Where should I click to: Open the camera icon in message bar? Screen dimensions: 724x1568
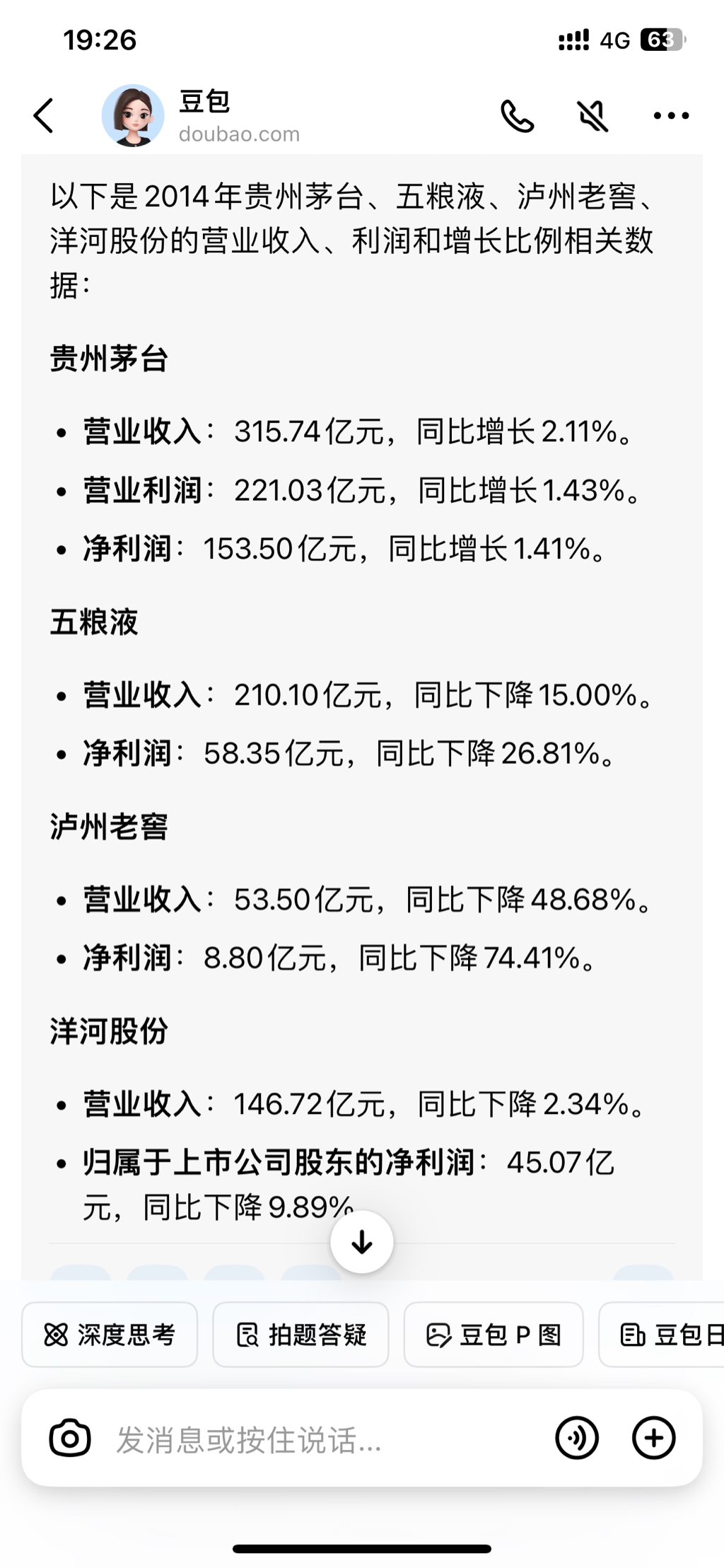point(69,1438)
